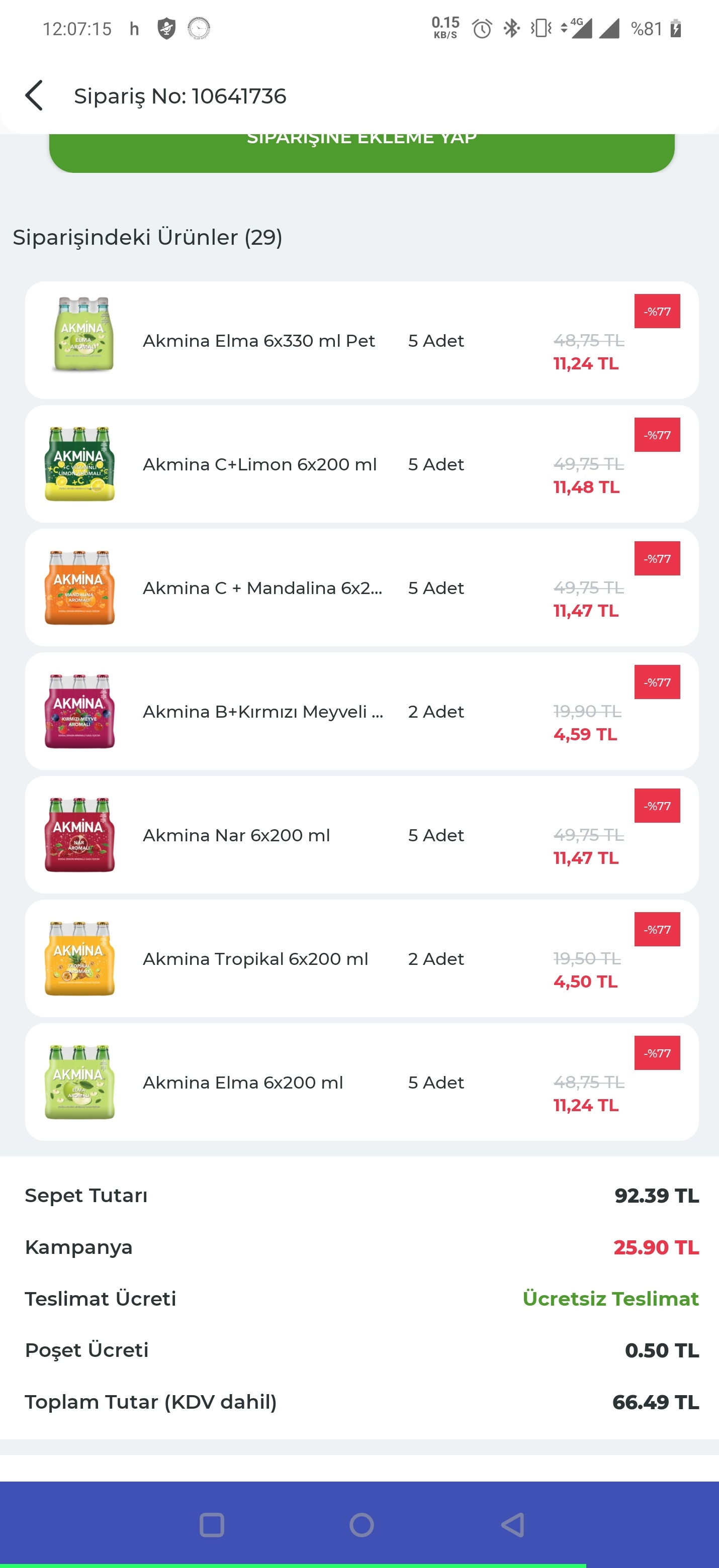This screenshot has height=1568, width=719.
Task: View the Akmina B+Kırmızı Meyveli product
Action: [x=362, y=711]
